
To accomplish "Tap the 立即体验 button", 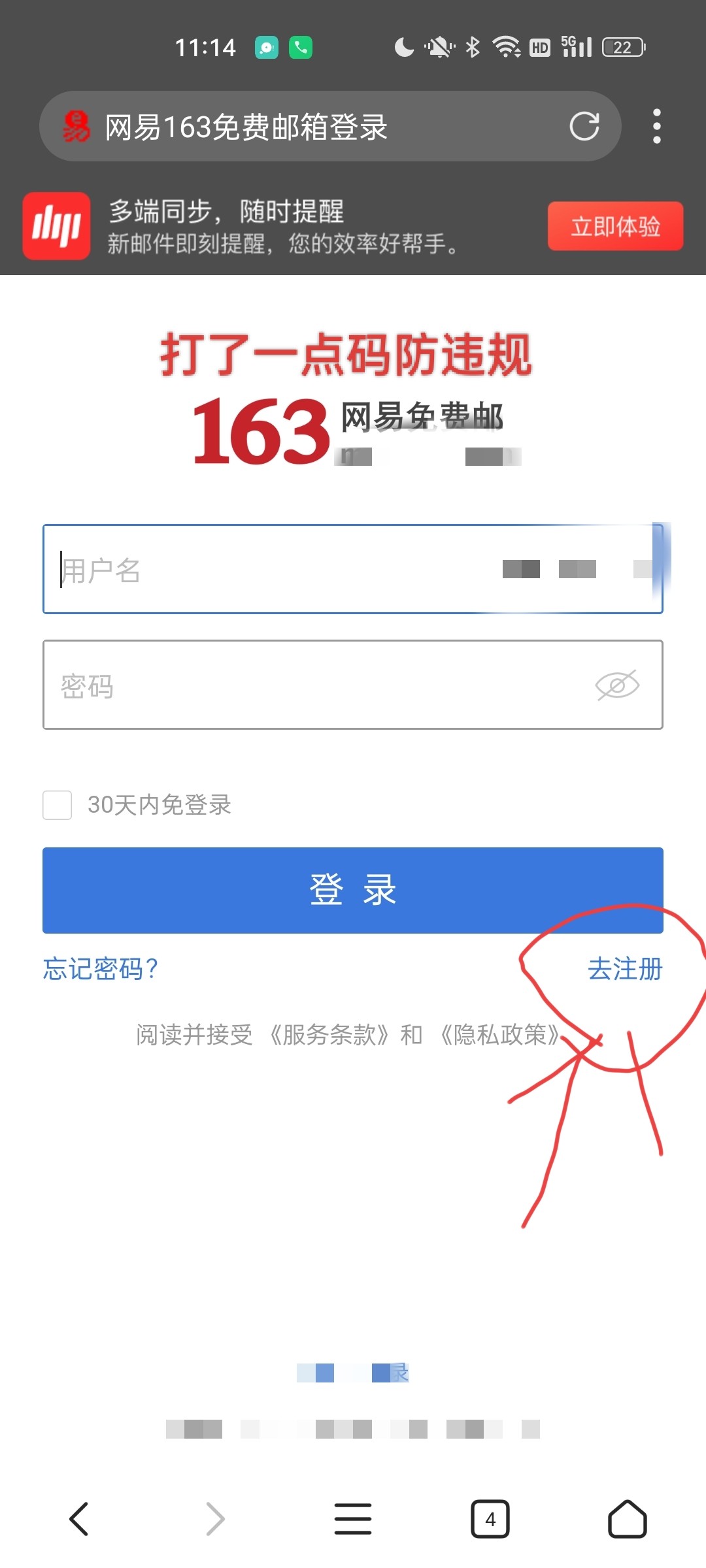I will [615, 227].
